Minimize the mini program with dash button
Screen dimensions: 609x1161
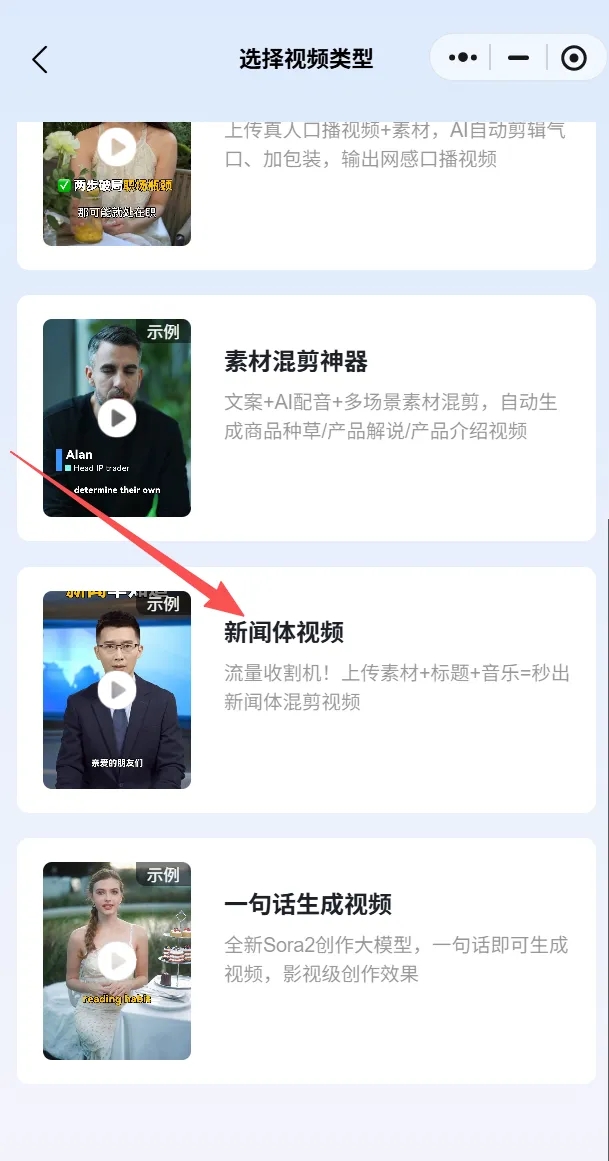click(518, 58)
